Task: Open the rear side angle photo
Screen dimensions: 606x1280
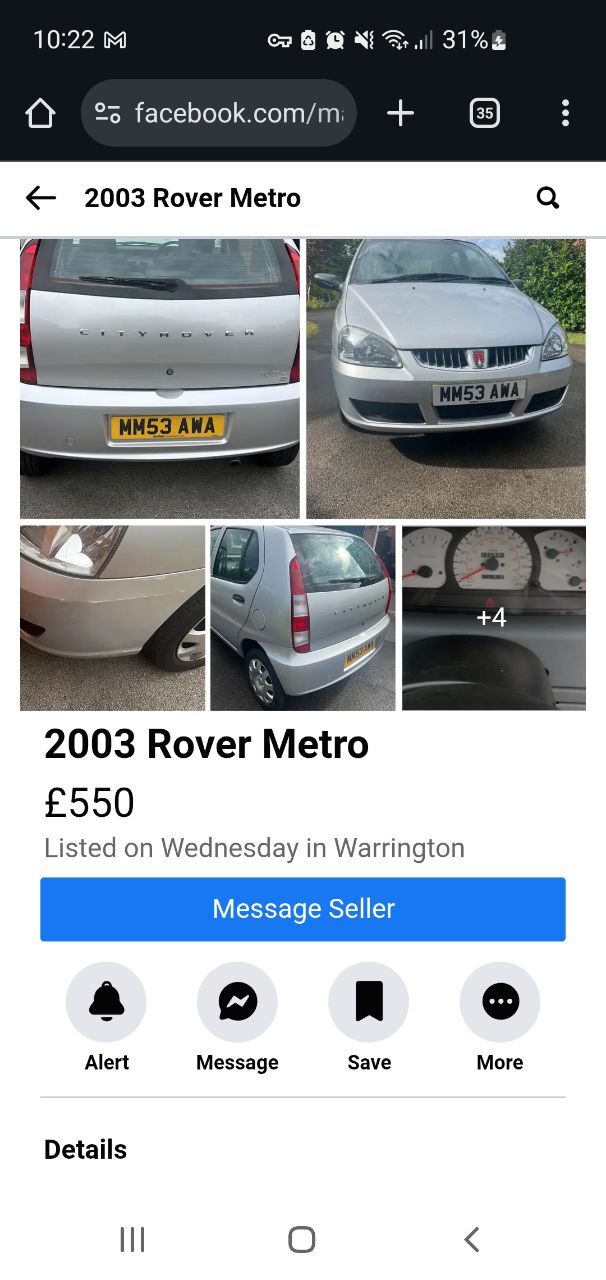Action: pyautogui.click(x=303, y=618)
